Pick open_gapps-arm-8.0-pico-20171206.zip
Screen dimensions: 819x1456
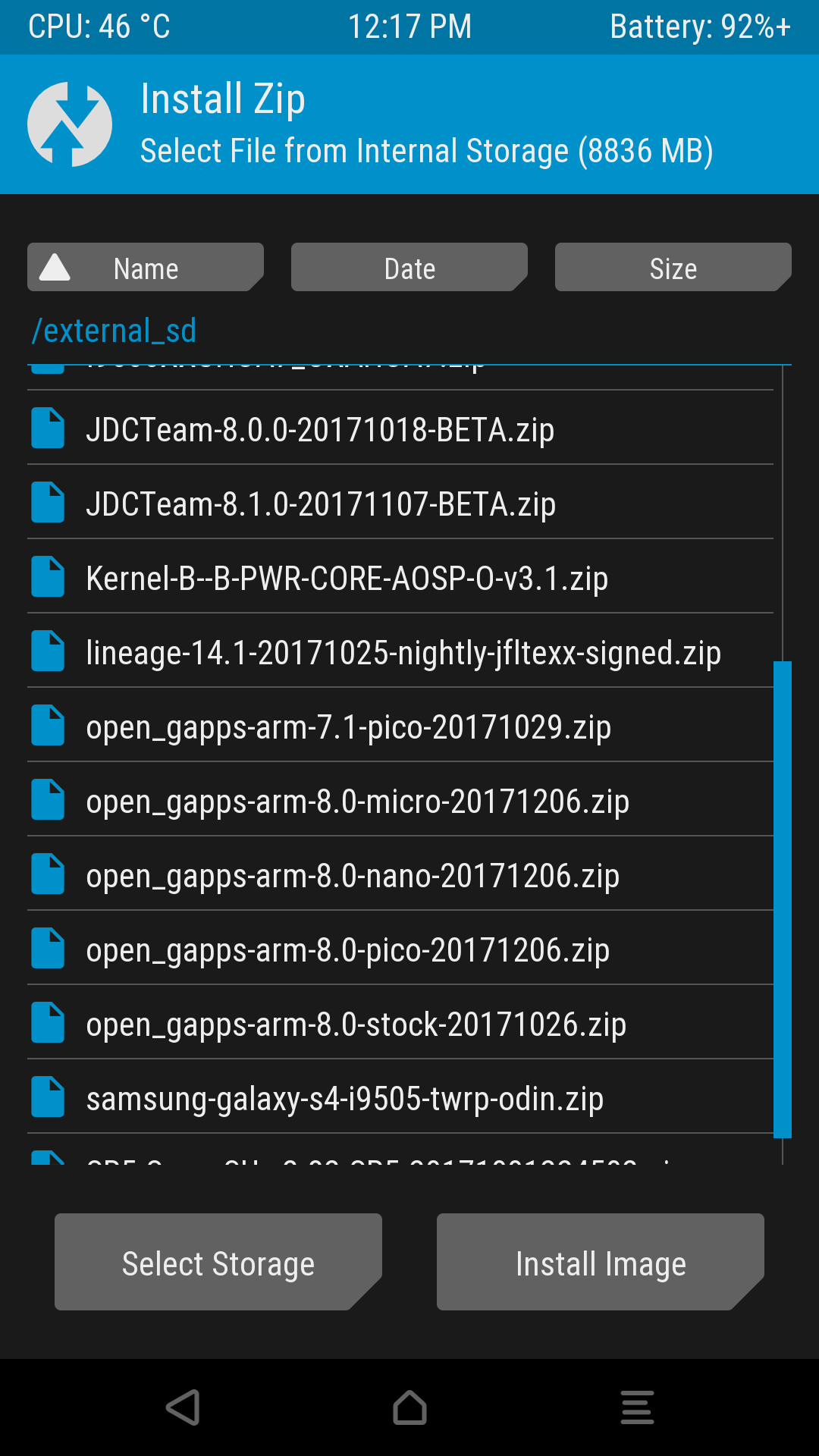(400, 949)
